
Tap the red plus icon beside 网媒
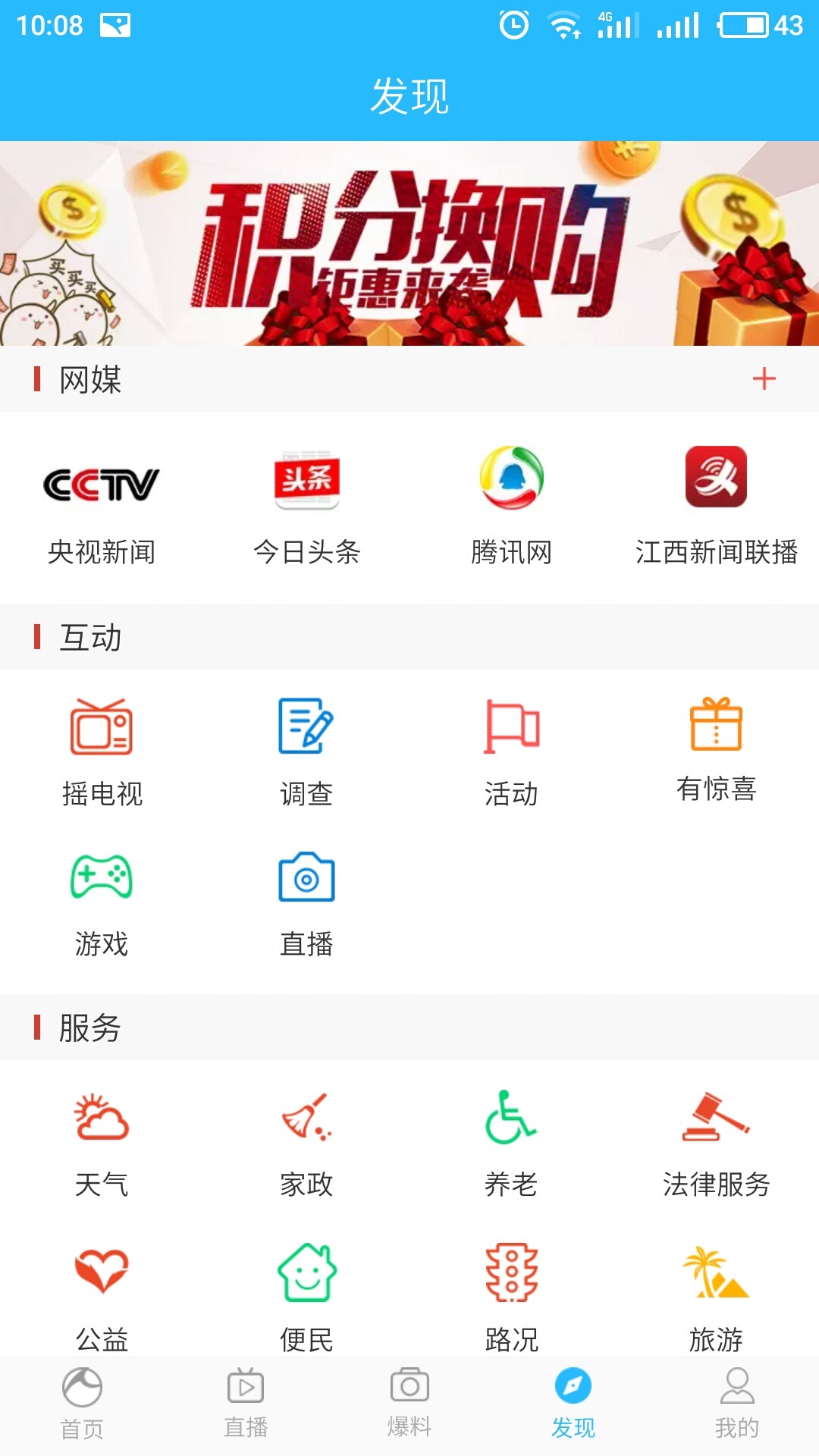[764, 378]
